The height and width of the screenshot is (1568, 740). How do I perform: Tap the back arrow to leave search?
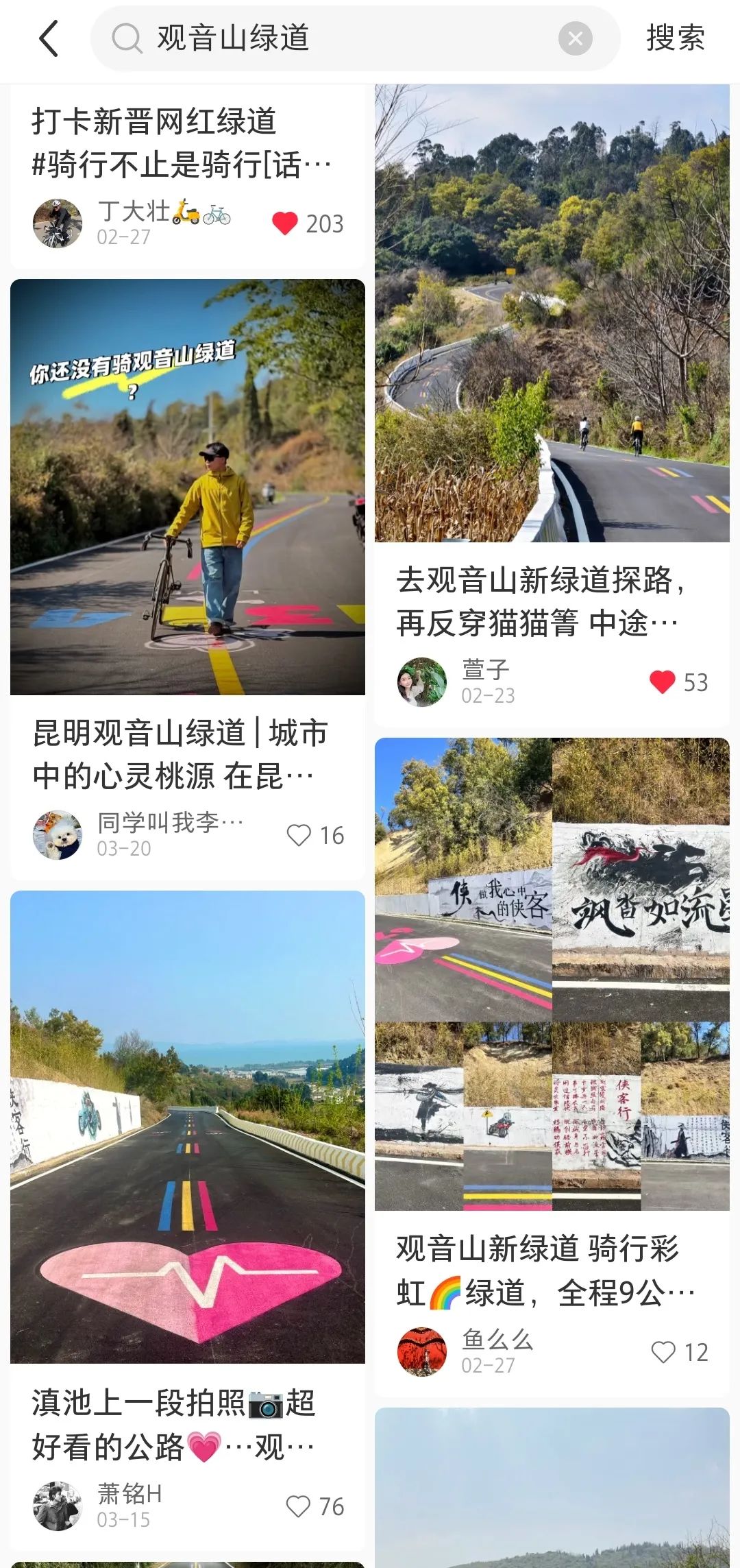tap(48, 38)
